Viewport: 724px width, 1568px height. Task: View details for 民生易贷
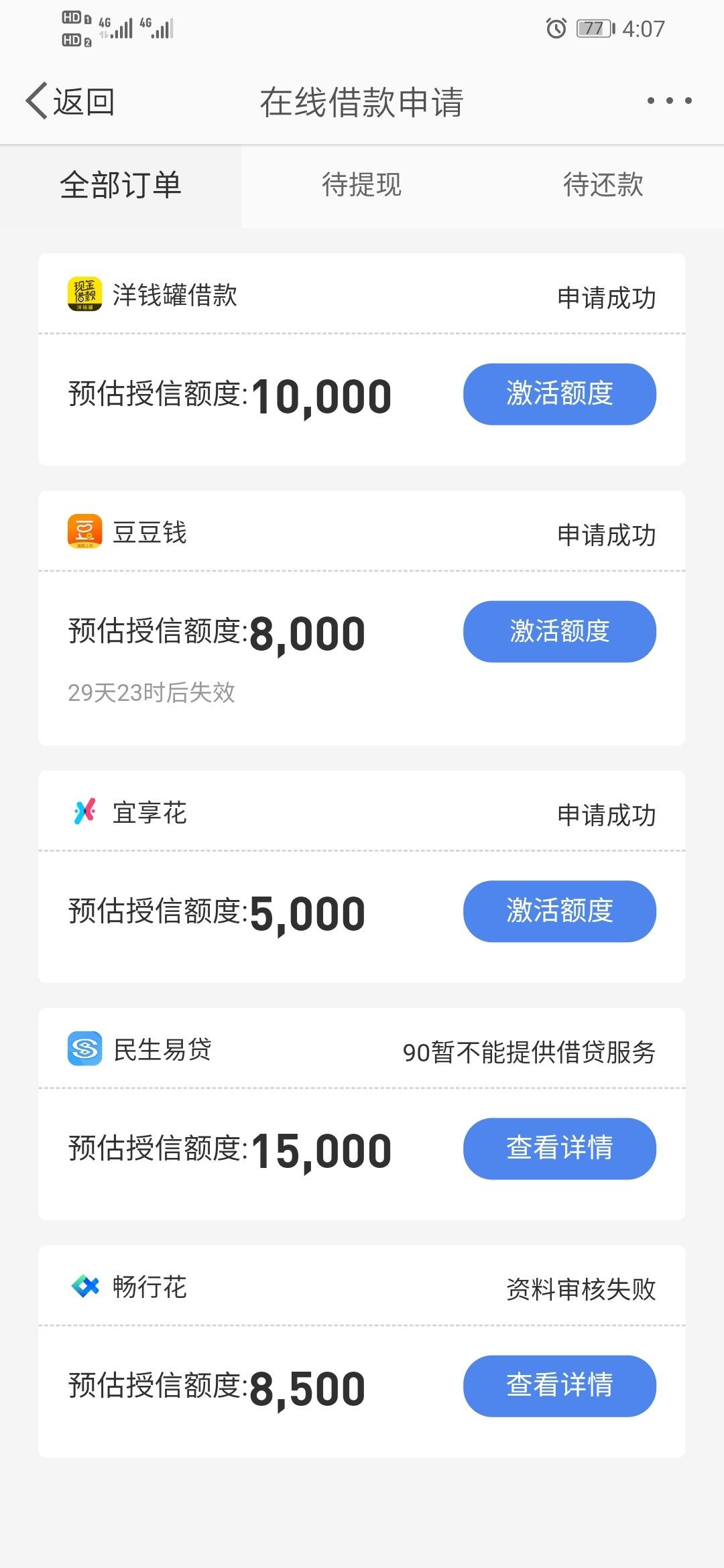[x=560, y=1149]
